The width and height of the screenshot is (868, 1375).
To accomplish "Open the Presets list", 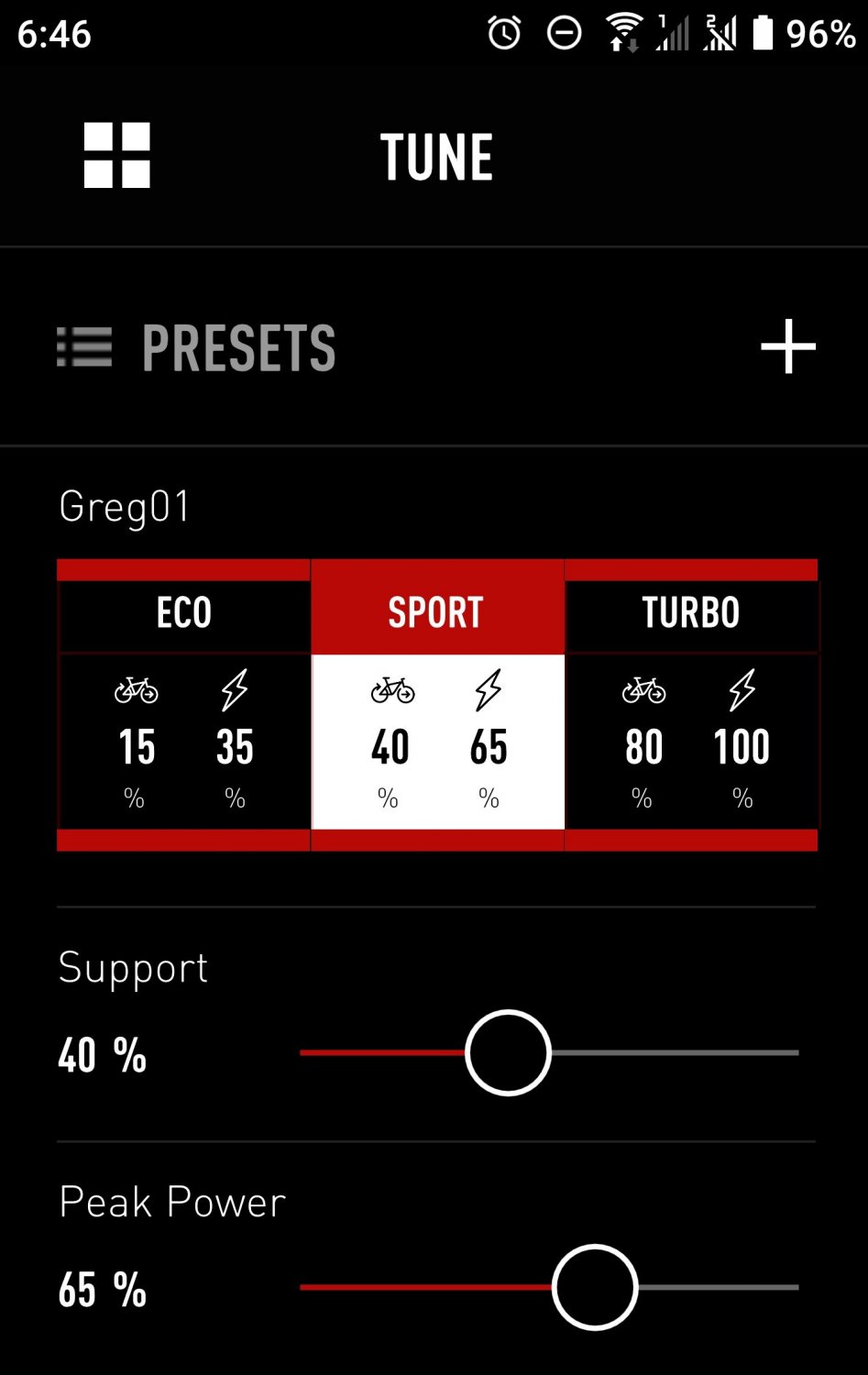I will (196, 348).
